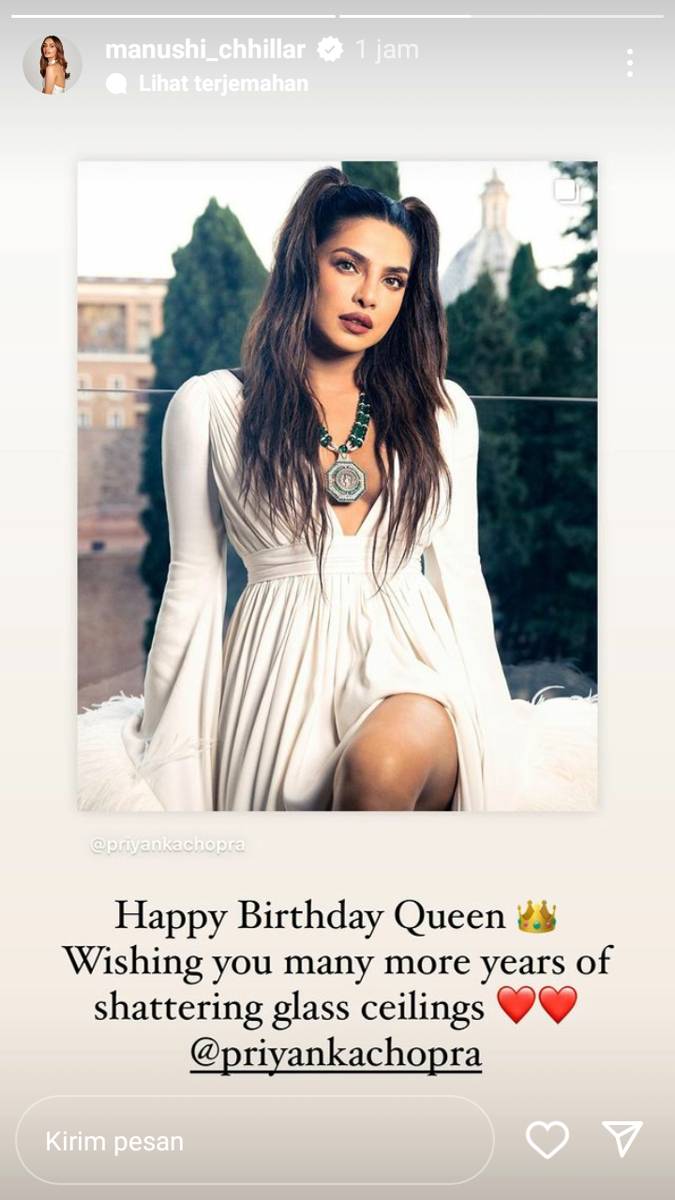Open manushi_chhillar's profile picture
Image resolution: width=675 pixels, height=1200 pixels.
pyautogui.click(x=52, y=65)
